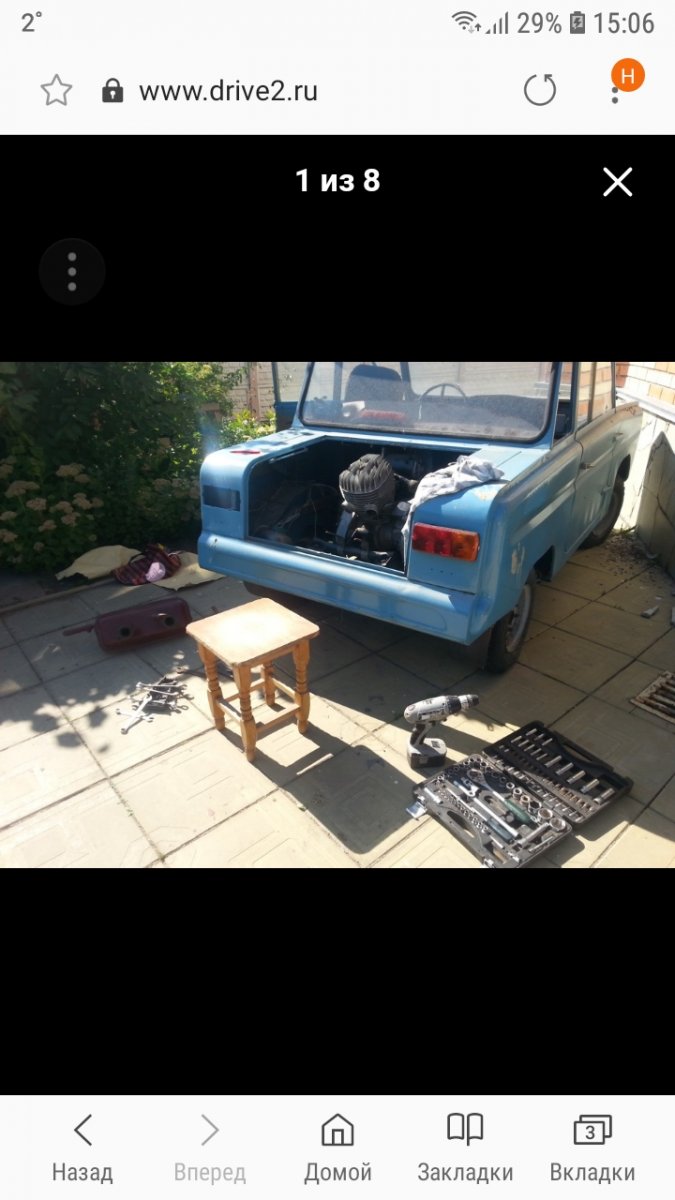
Task: Open the gallery three-dot options menu
Action: (72, 271)
